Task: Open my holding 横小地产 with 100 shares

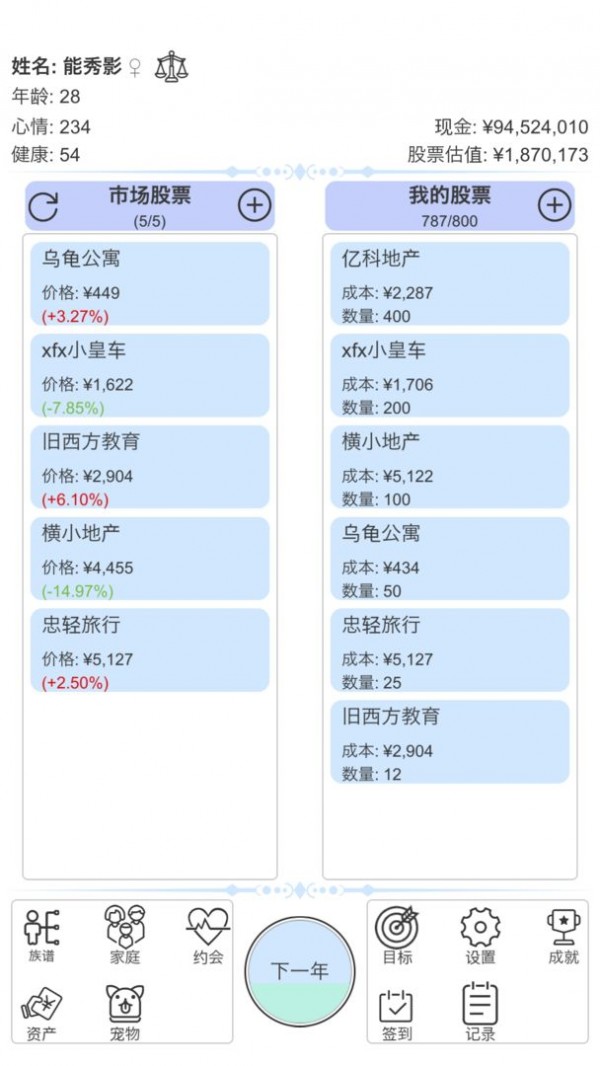Action: coord(450,467)
